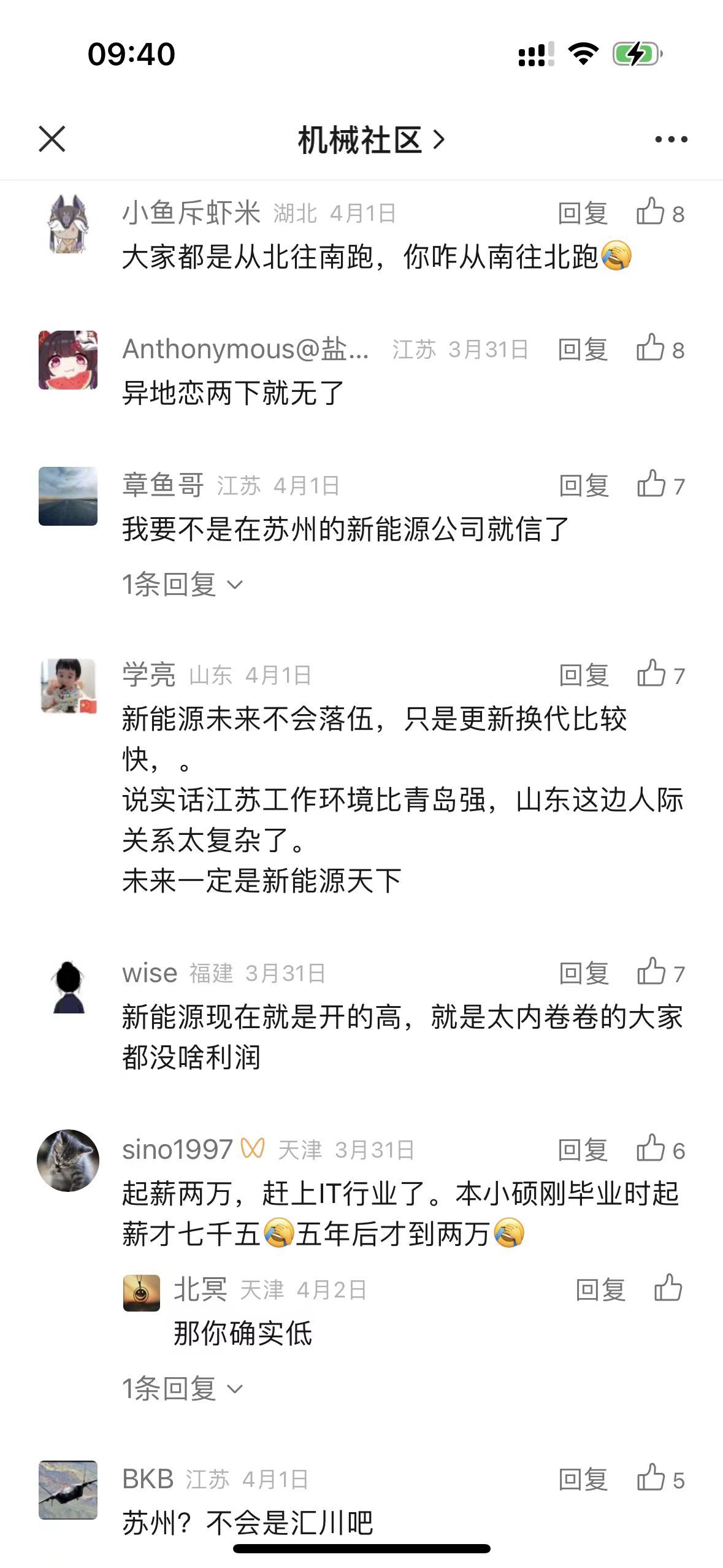This screenshot has height=1568, width=723.
Task: Reply to 学亮's comment
Action: (584, 675)
